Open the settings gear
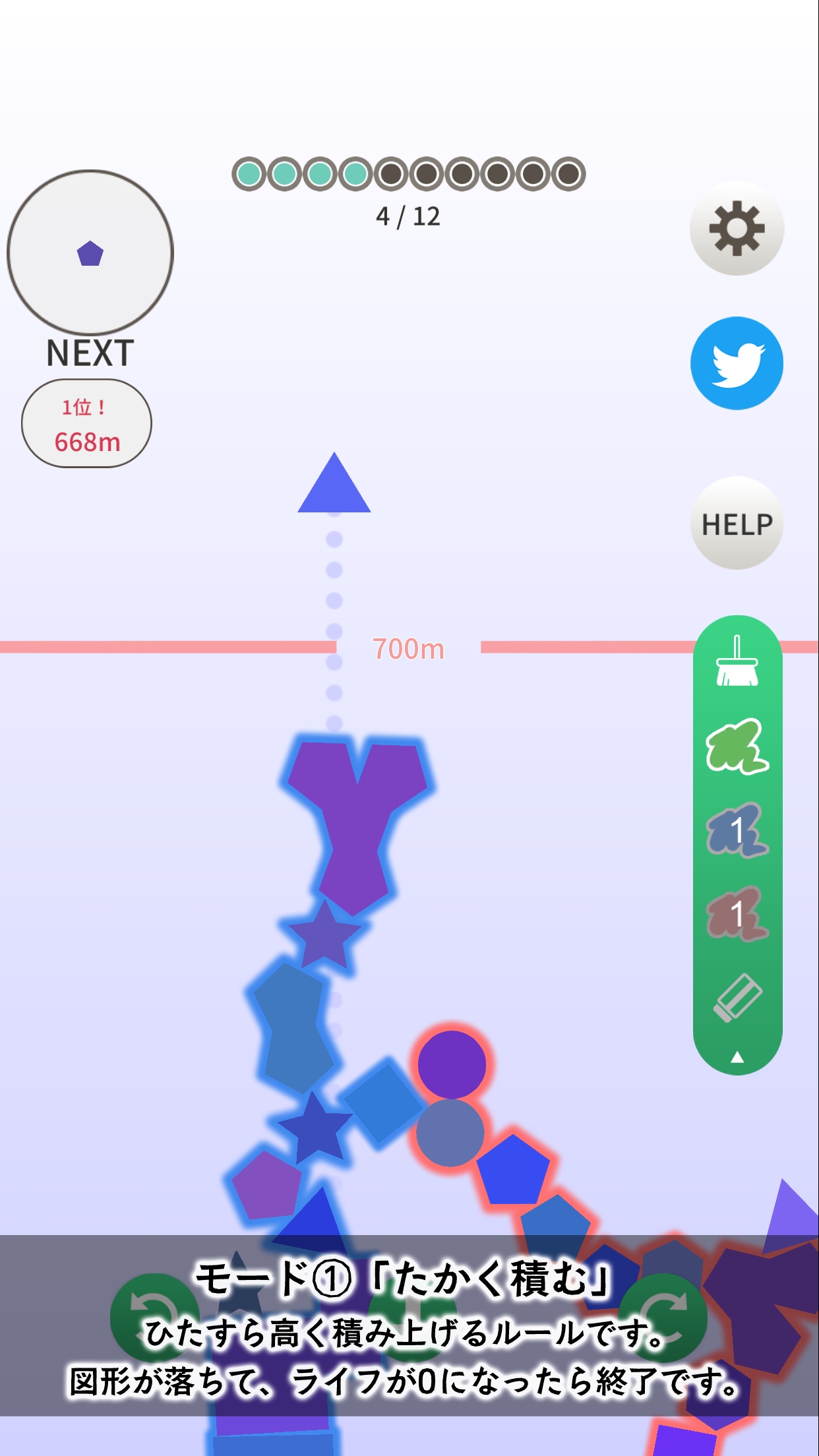The image size is (819, 1456). coord(737,229)
